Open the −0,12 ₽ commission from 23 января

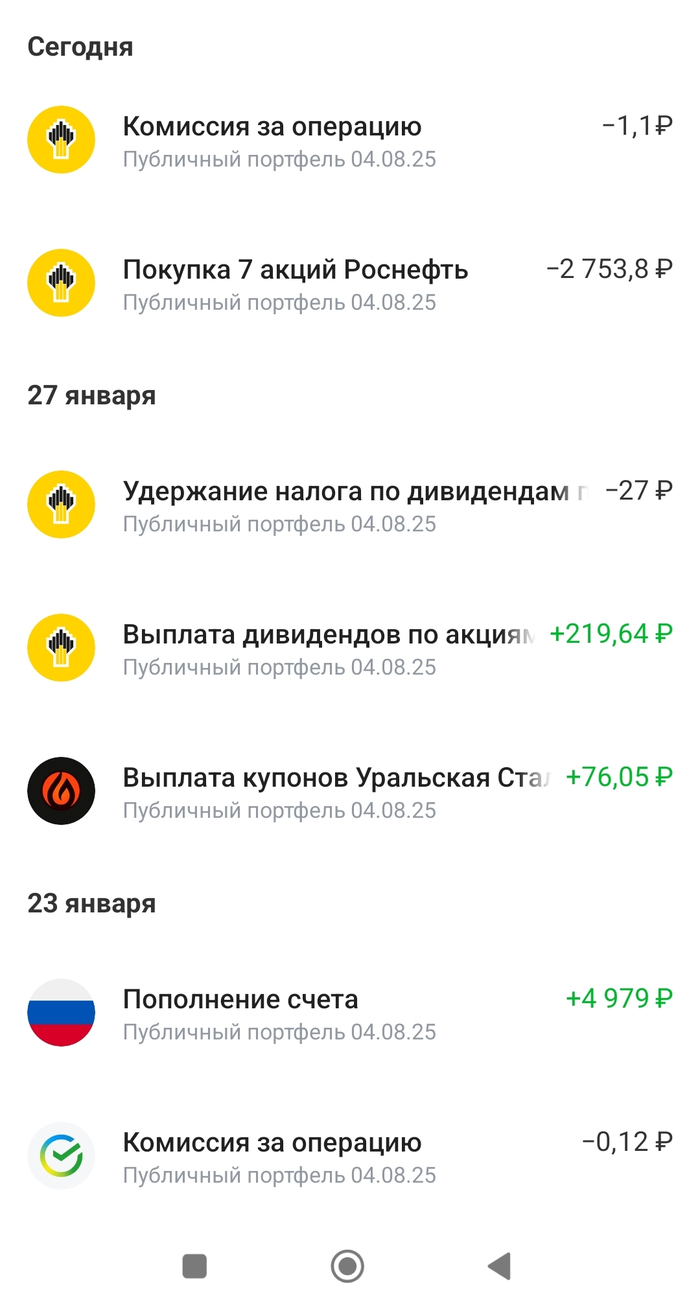point(350,1157)
